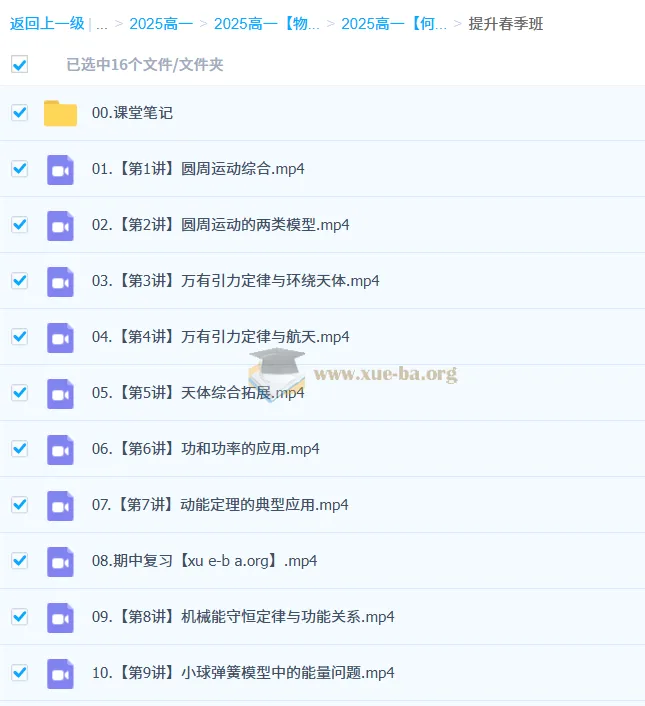Viewport: 645px width, 706px height.
Task: Uncheck the 02.【第2讲】 video checkbox
Action: [x=19, y=225]
